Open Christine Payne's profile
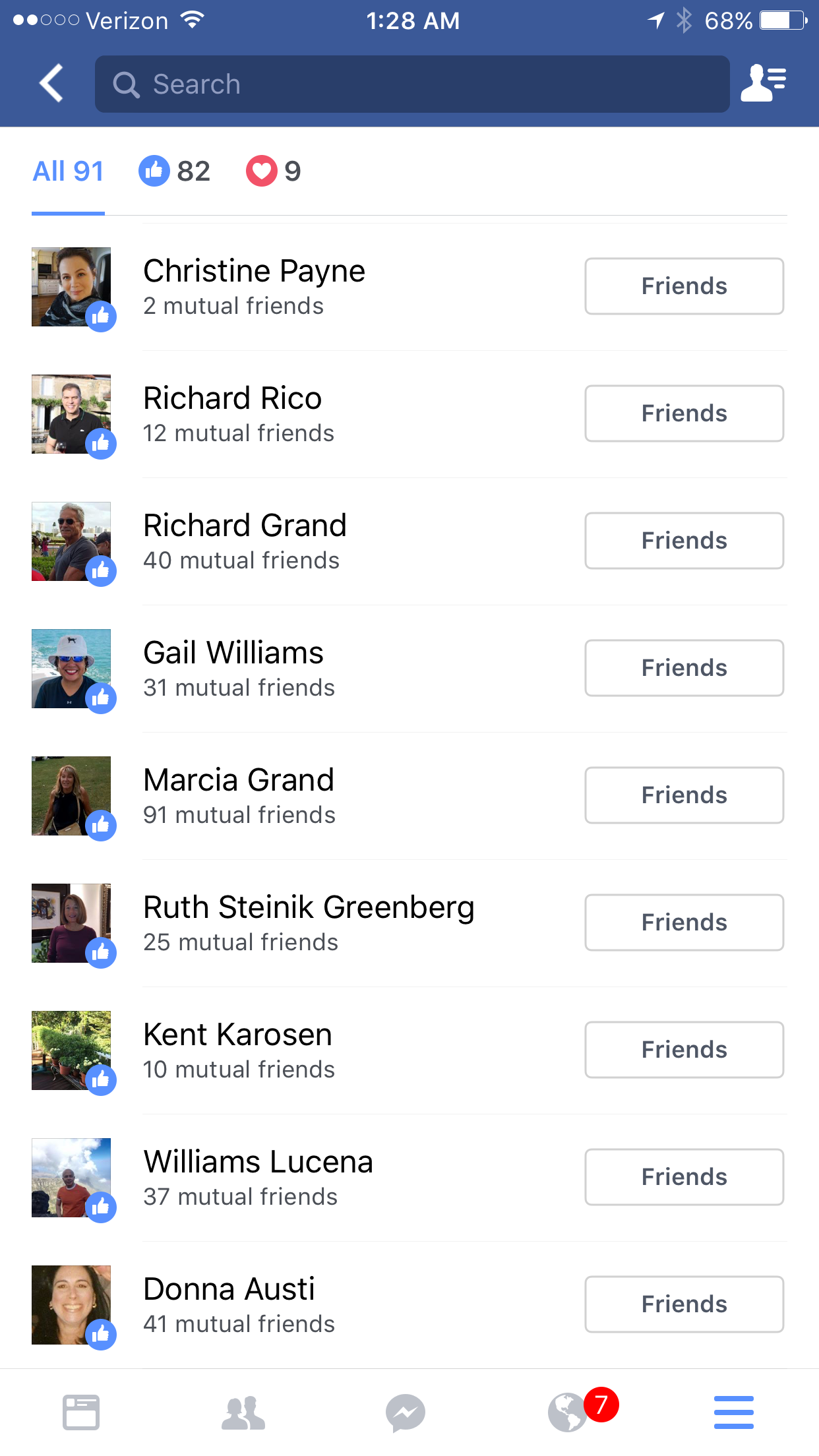This screenshot has width=819, height=1456. pyautogui.click(x=254, y=271)
